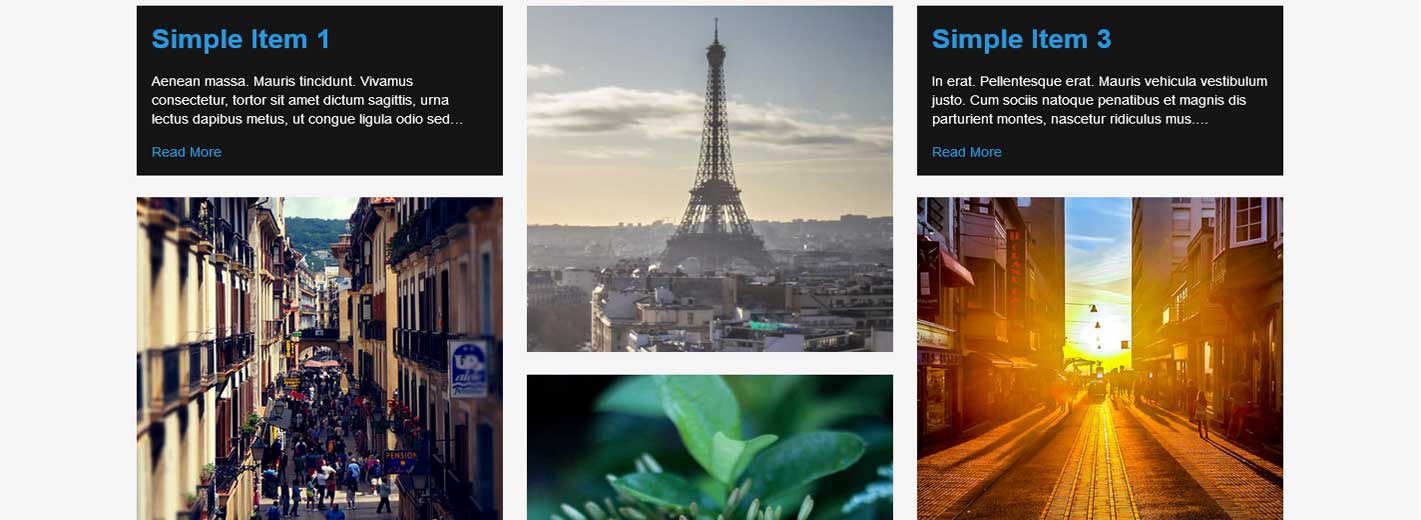The height and width of the screenshot is (520, 1421).
Task: Open the green leaves photo tile
Action: tap(709, 447)
